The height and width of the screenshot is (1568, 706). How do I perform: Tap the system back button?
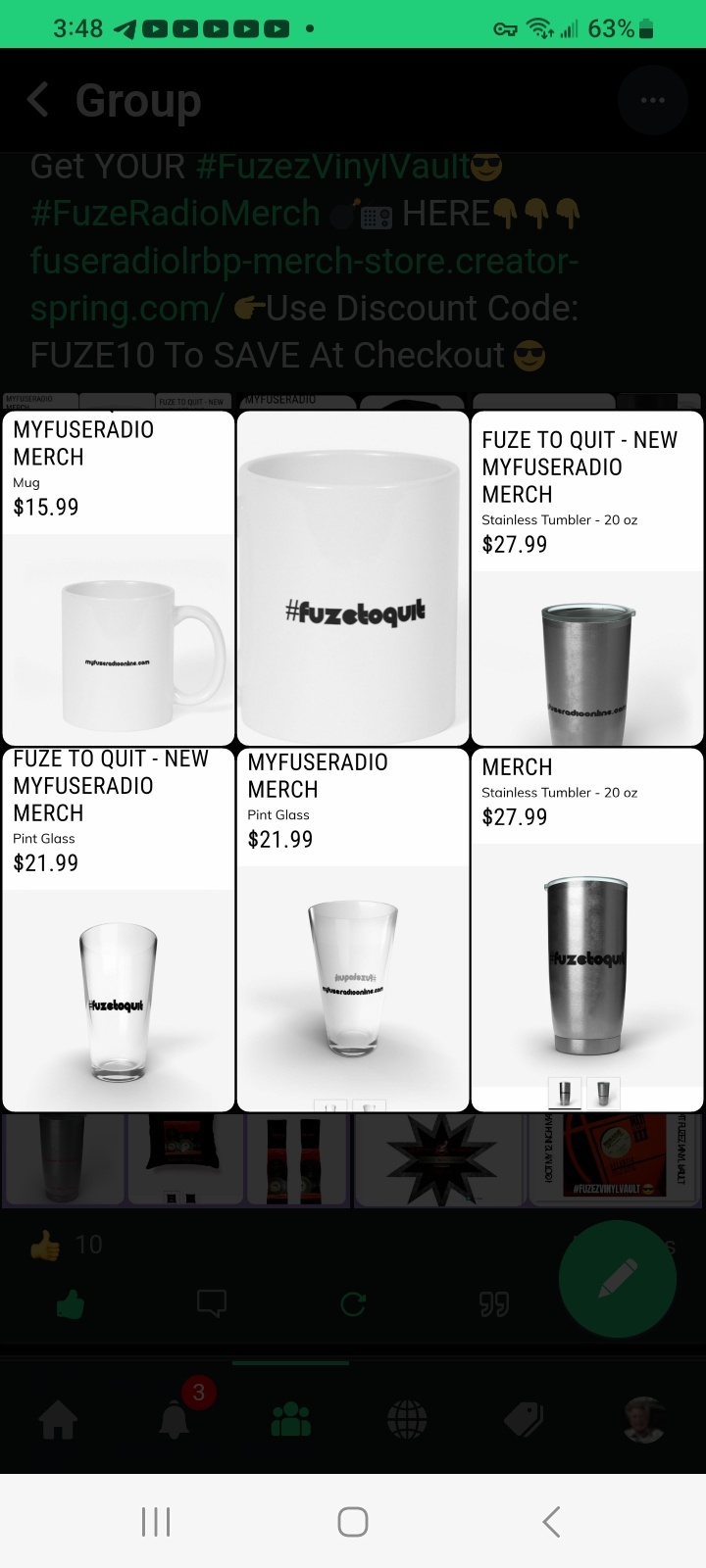[551, 1522]
